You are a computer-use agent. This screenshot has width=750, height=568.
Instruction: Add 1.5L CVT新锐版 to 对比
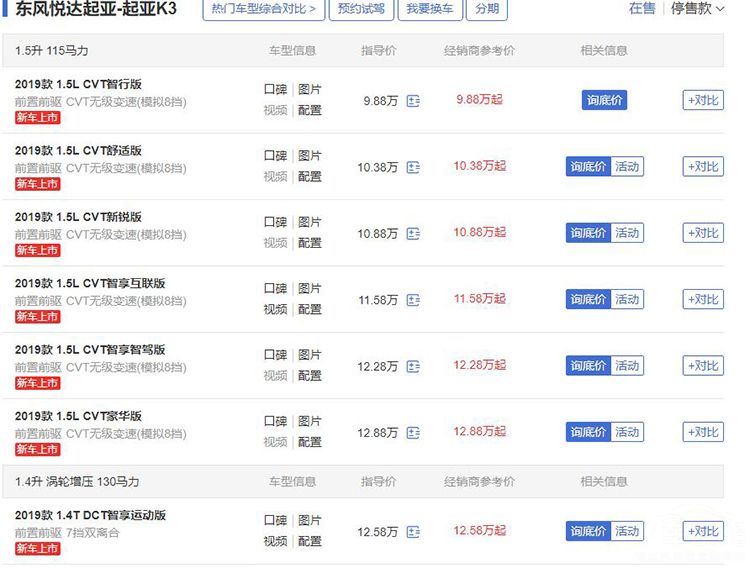(x=703, y=233)
